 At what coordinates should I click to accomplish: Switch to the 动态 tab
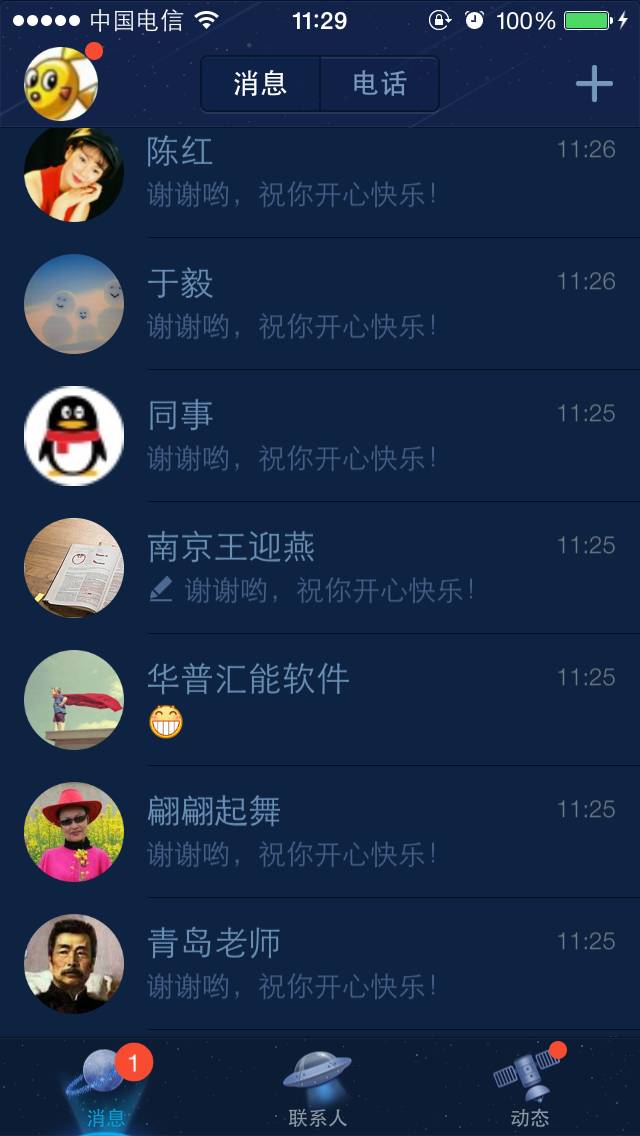click(529, 1088)
